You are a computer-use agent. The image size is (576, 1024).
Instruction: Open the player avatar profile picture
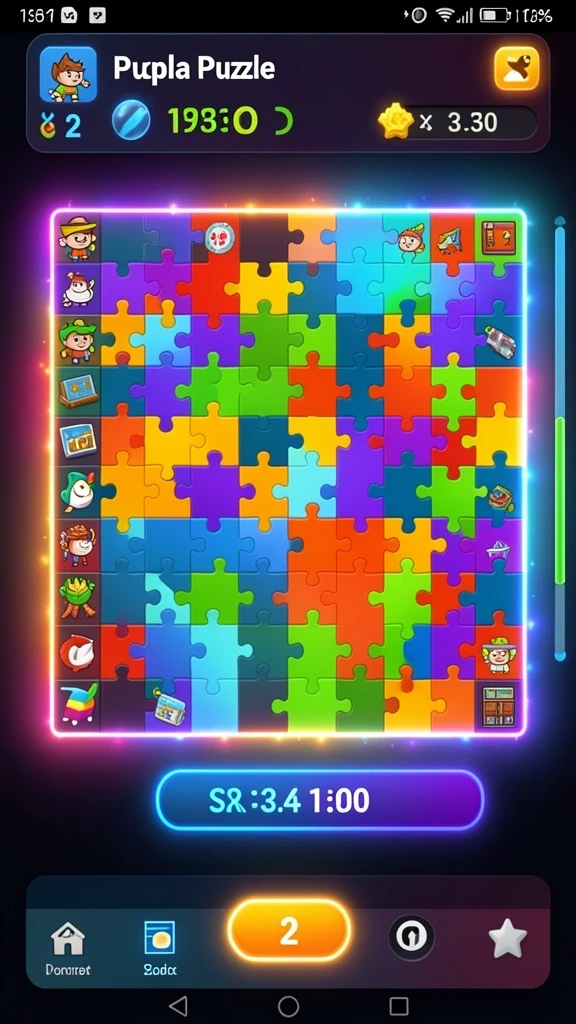(68, 74)
